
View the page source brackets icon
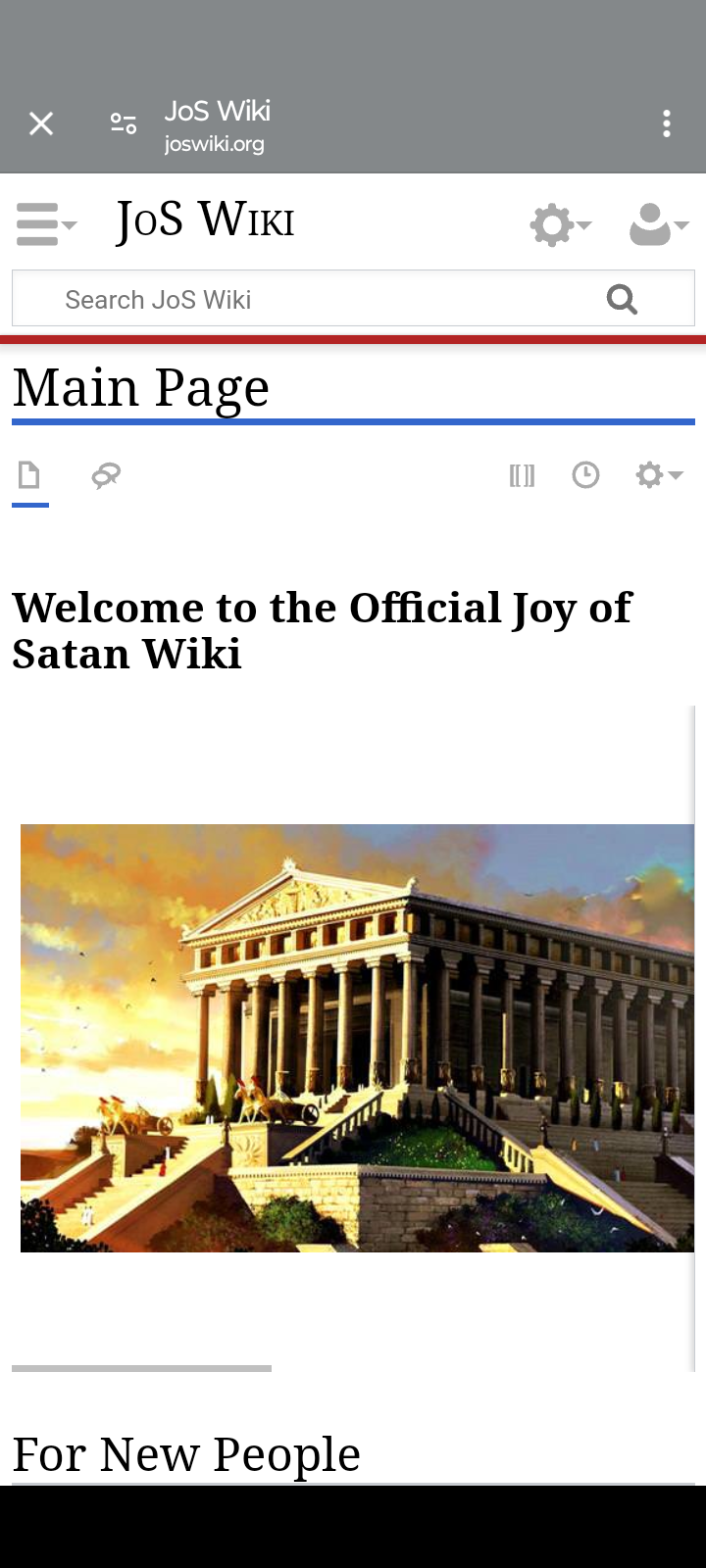click(x=522, y=476)
